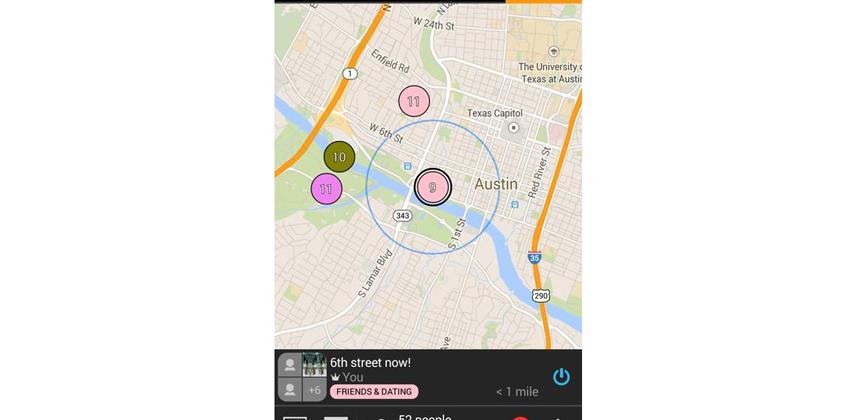Tap the magenta 11 marker below the 10
The width and height of the screenshot is (855, 420).
326,188
